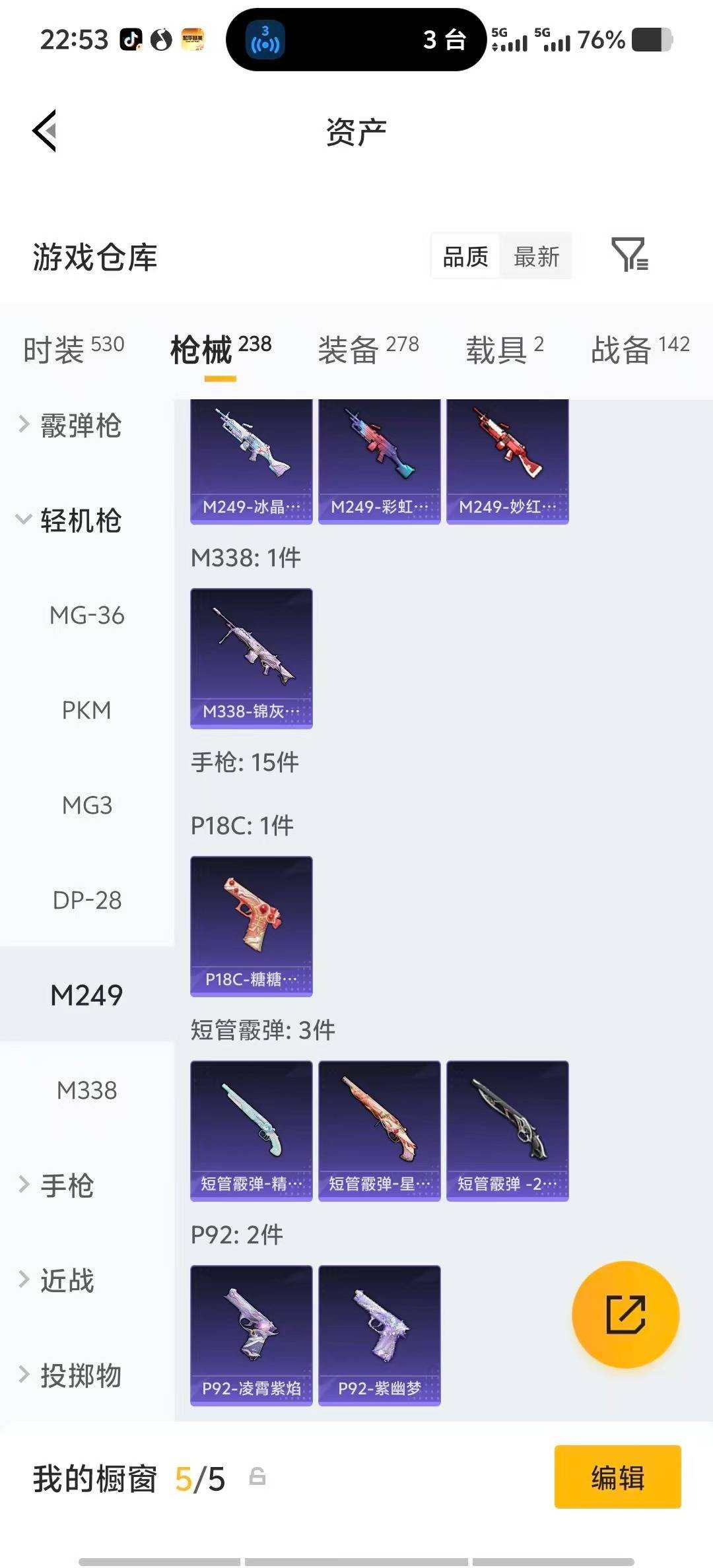The height and width of the screenshot is (1568, 713).
Task: Click the share/export floating orange icon
Action: (x=624, y=1315)
